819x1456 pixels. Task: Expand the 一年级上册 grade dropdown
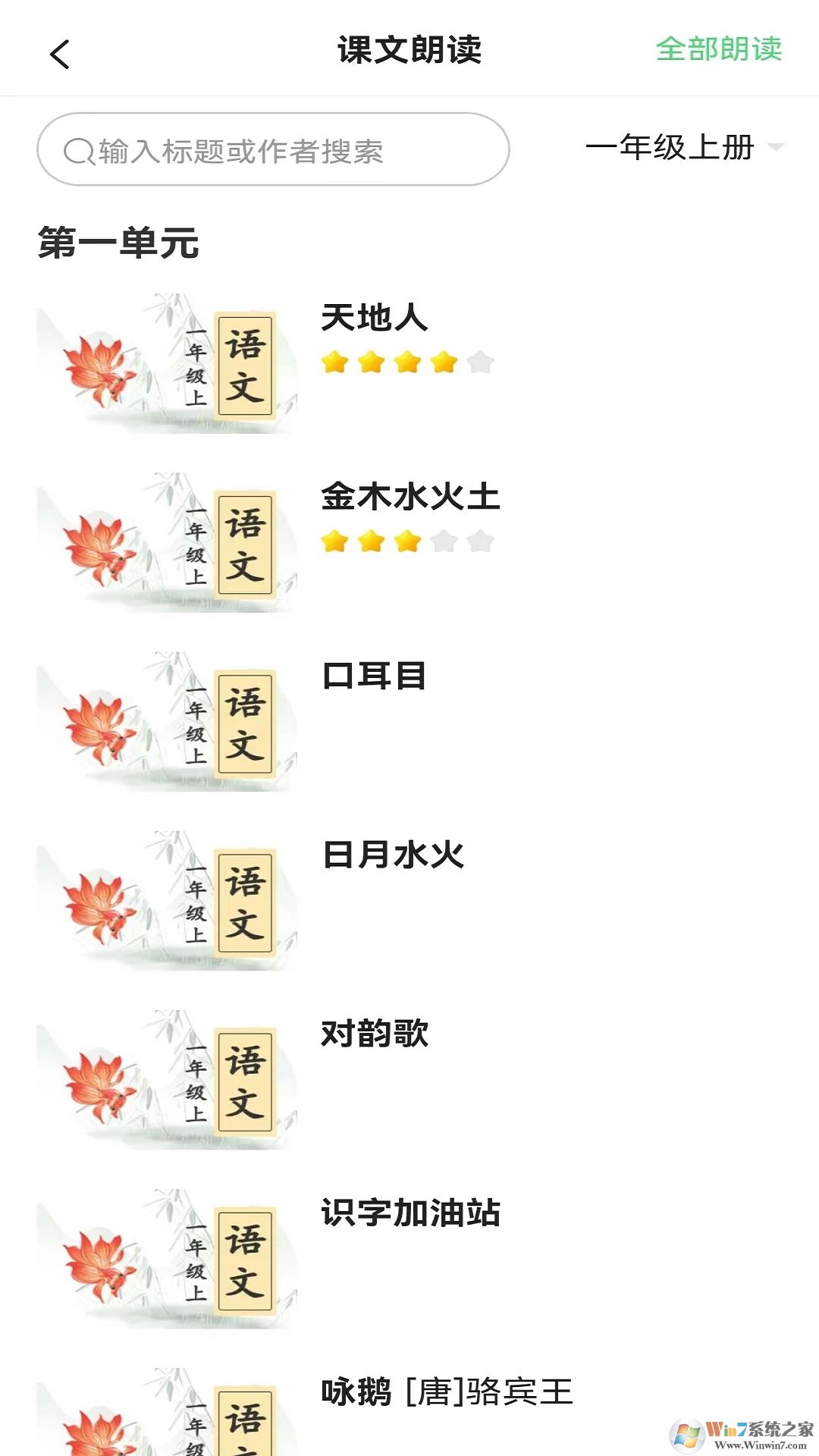coord(684,147)
